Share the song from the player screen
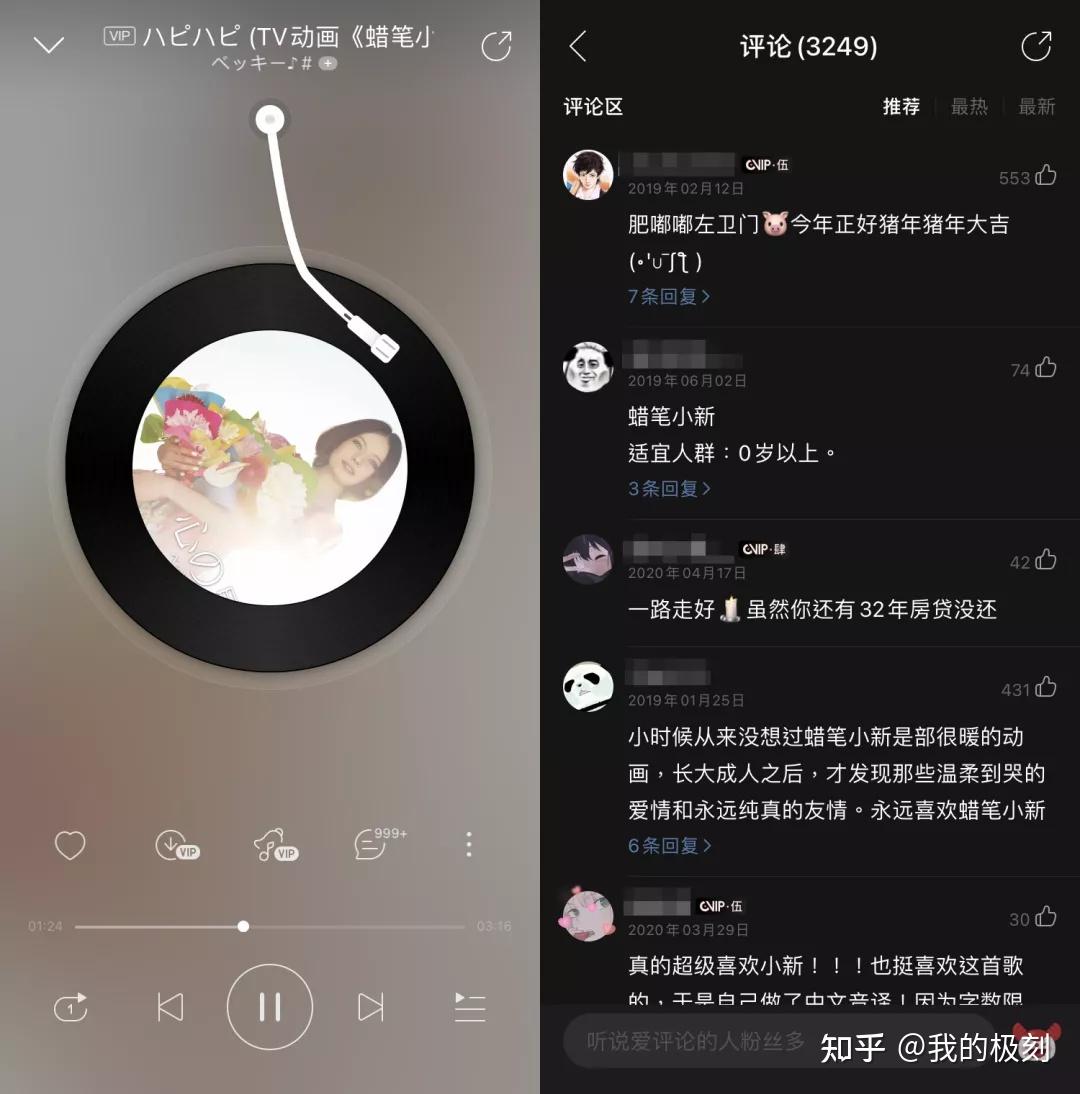Viewport: 1080px width, 1094px height. tap(496, 46)
